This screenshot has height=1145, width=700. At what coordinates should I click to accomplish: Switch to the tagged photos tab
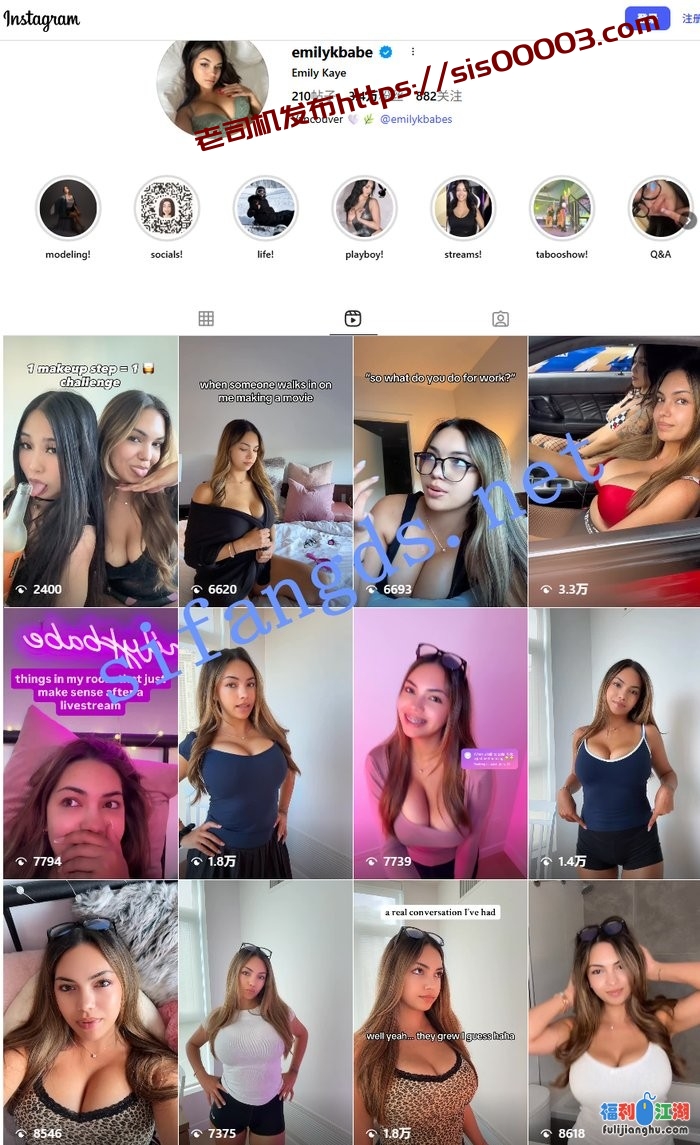tap(500, 319)
